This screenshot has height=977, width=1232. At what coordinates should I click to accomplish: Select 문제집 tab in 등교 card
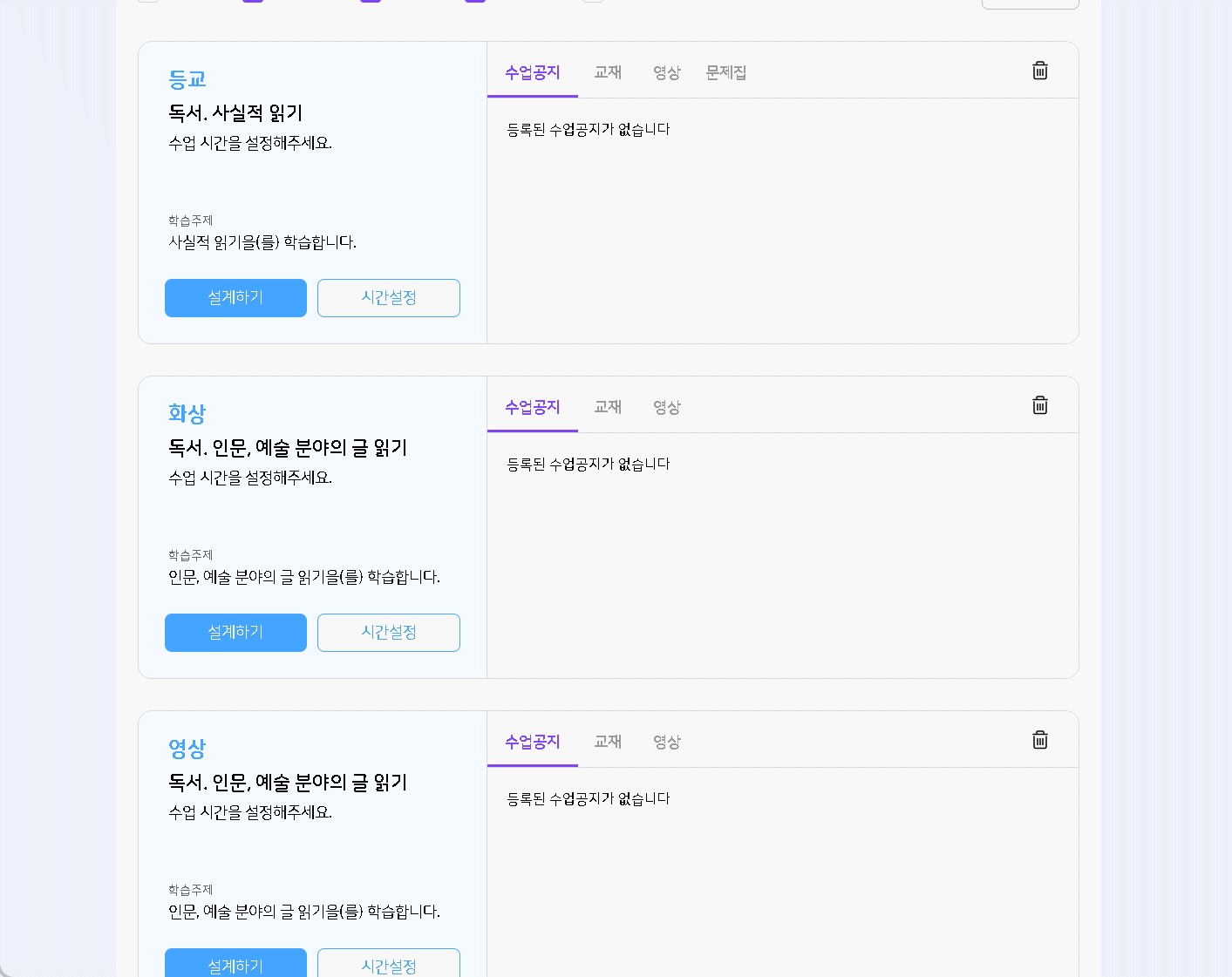[726, 72]
